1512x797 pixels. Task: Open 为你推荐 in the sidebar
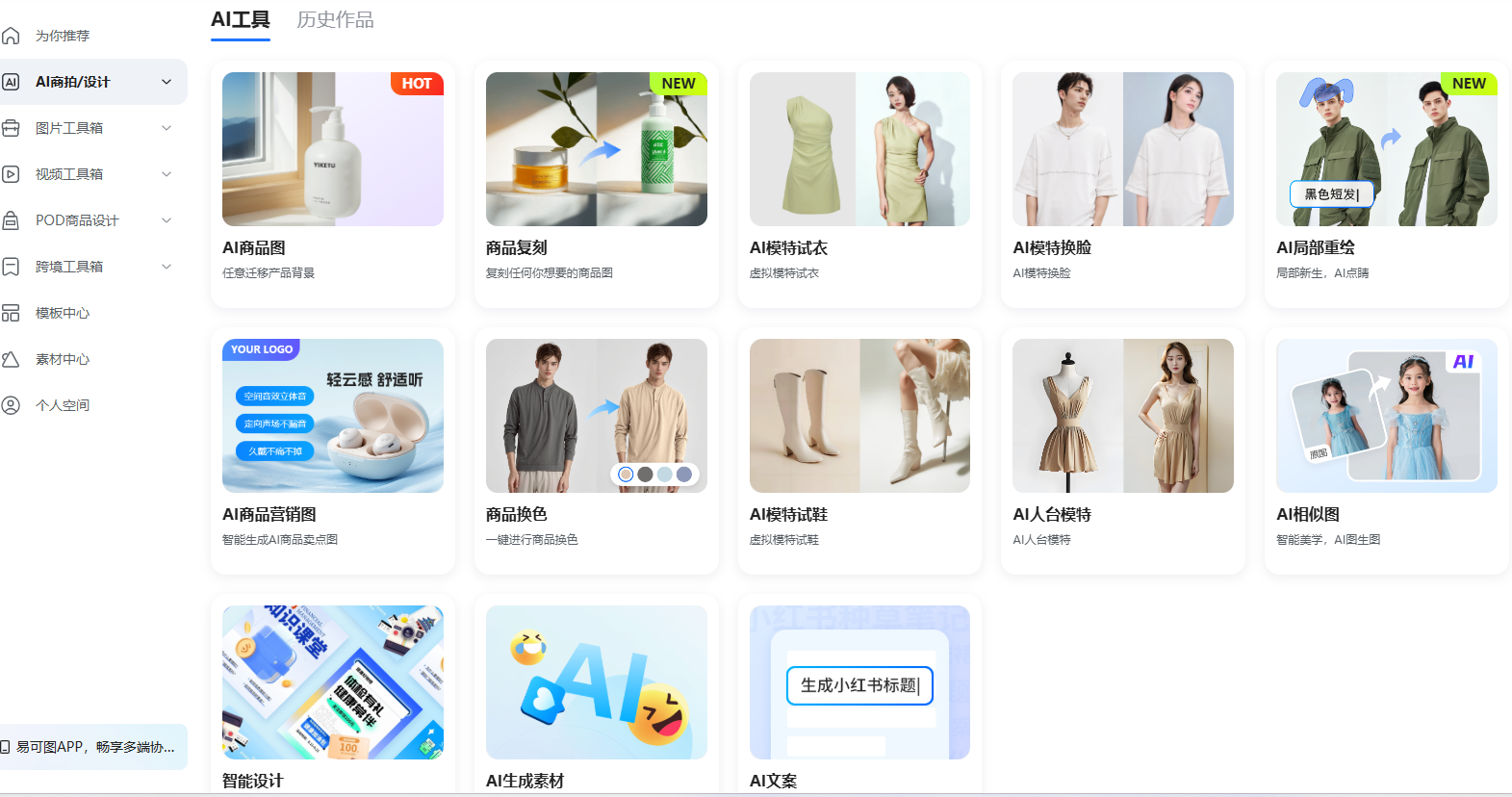pyautogui.click(x=63, y=36)
